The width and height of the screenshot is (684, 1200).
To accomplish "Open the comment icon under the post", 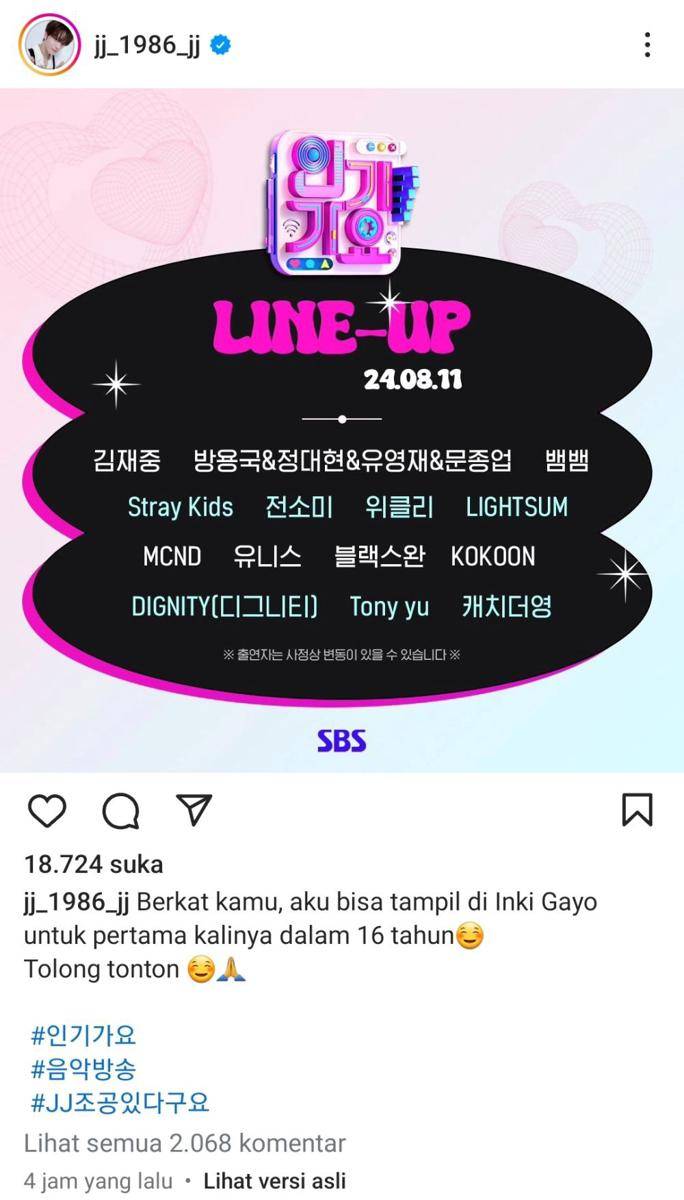I will point(120,810).
